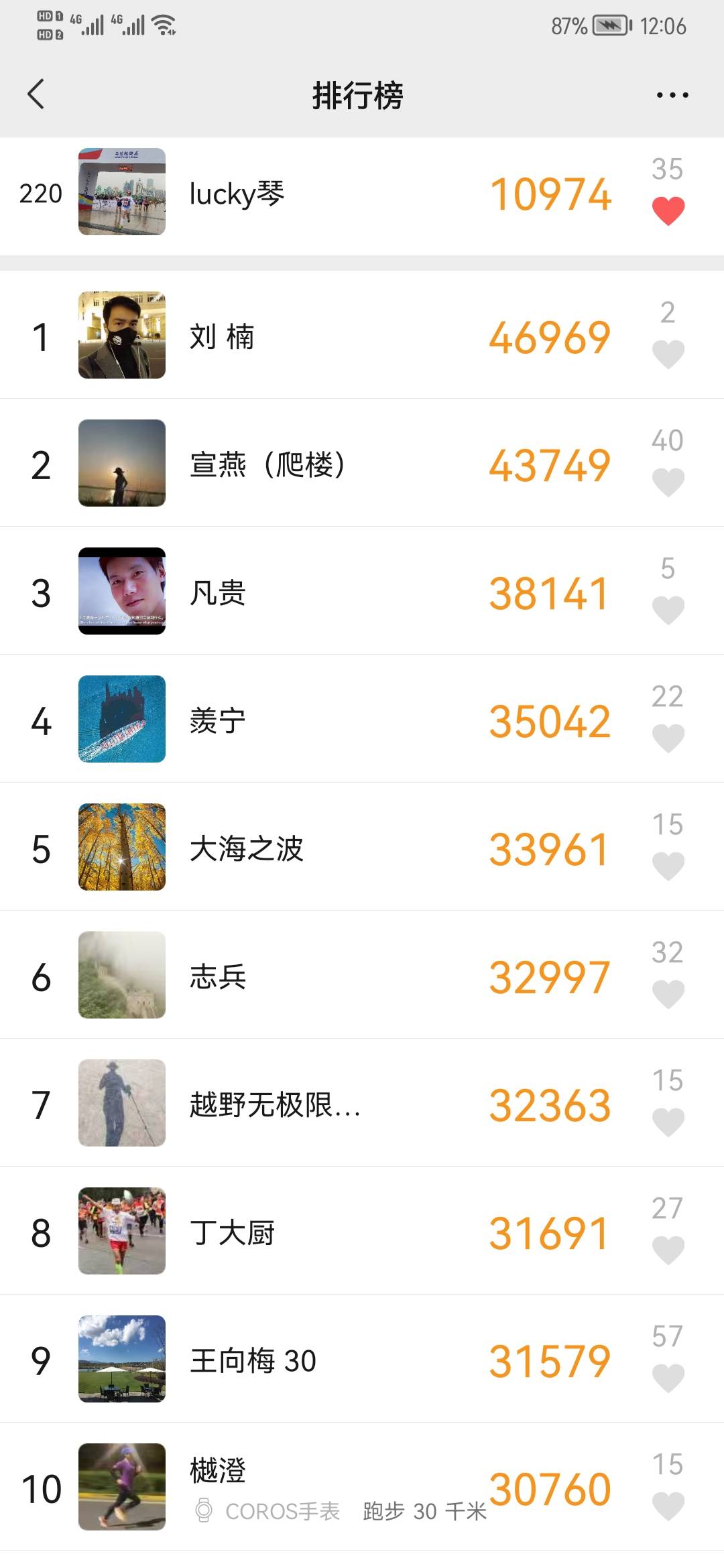Like 大海之波's entry heart
The height and width of the screenshot is (1568, 724).
[668, 868]
